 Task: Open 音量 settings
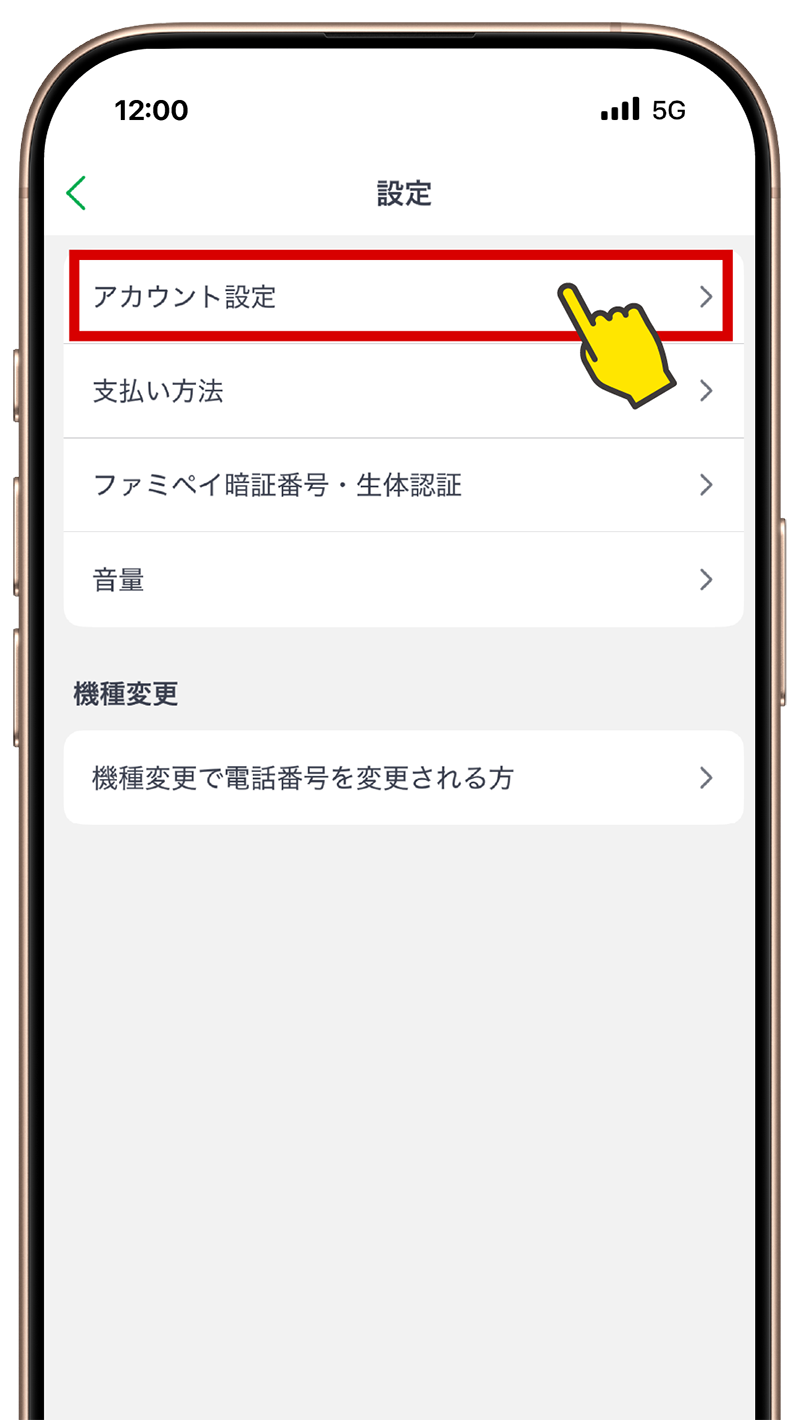(403, 580)
